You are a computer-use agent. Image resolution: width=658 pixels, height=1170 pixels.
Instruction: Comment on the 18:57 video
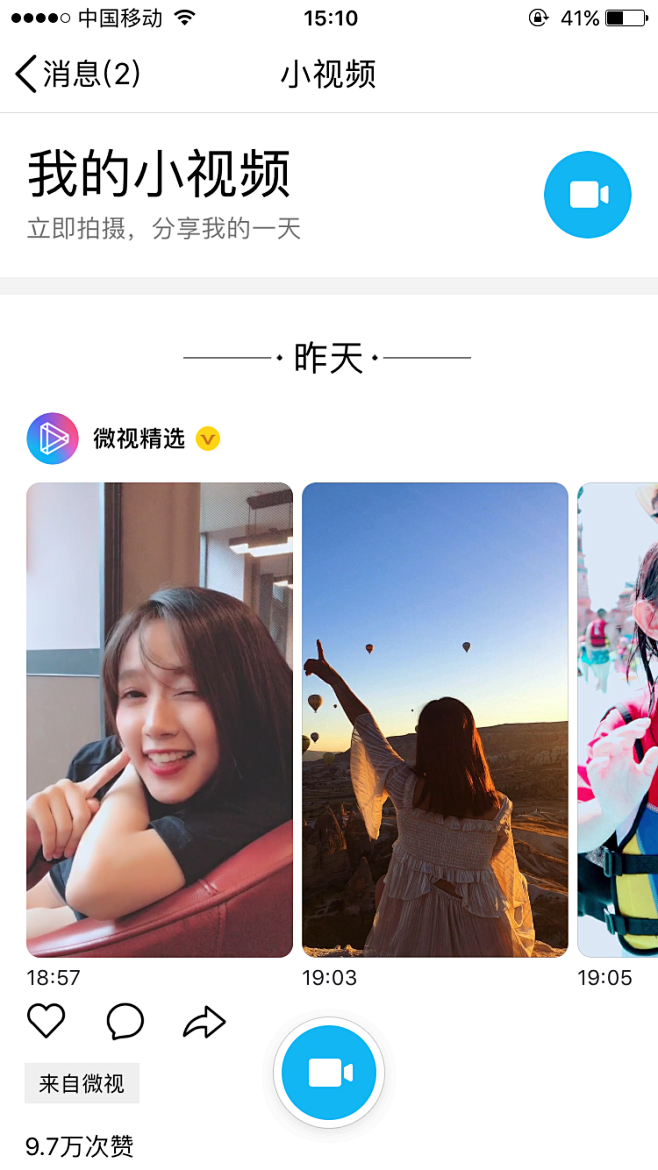coord(125,1022)
